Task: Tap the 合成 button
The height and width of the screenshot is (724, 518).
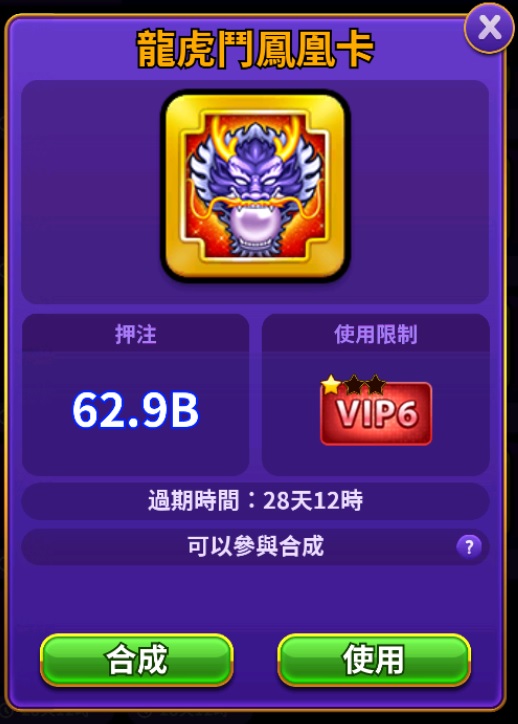Action: click(x=137, y=659)
